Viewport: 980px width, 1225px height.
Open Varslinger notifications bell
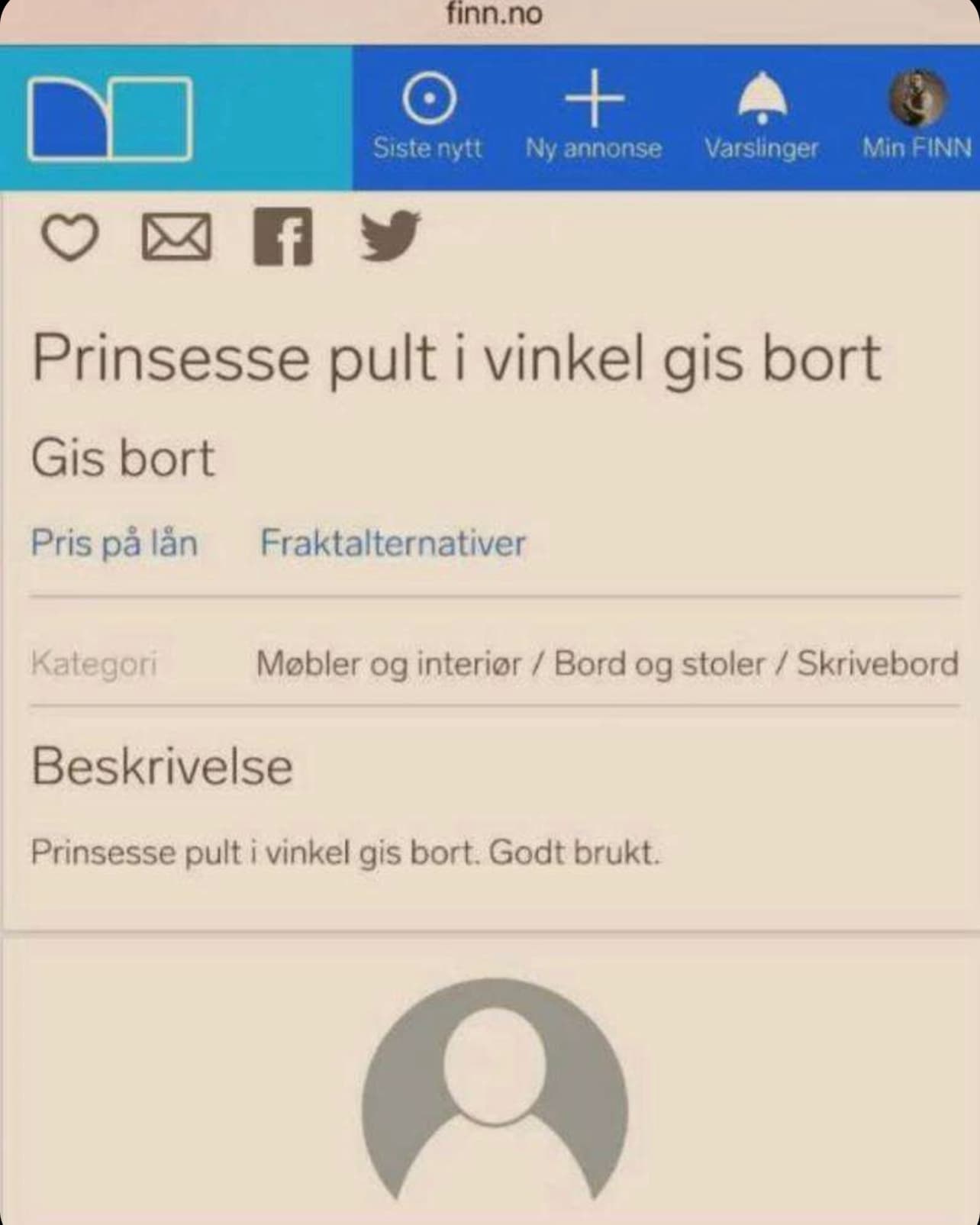(761, 114)
